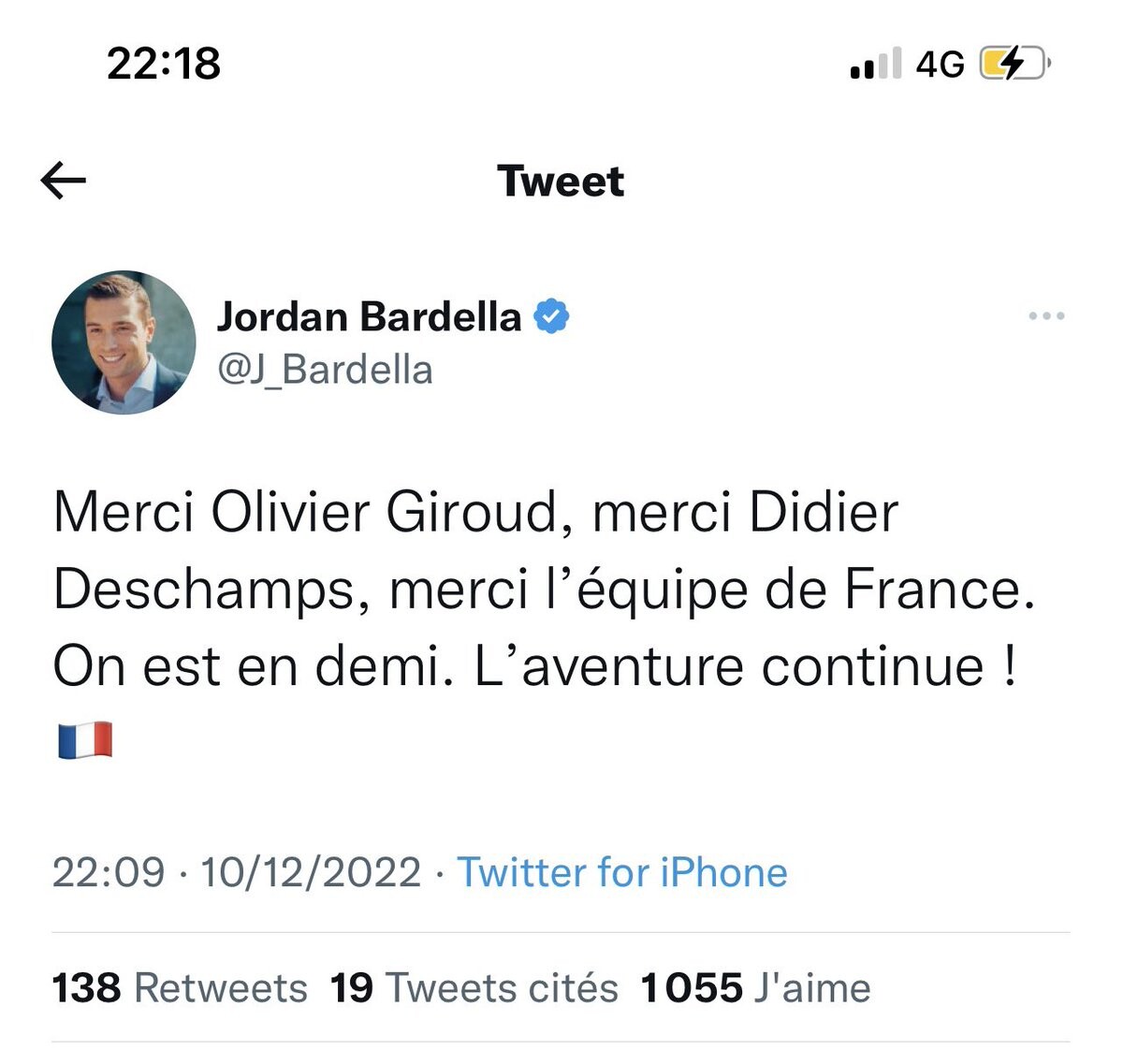
Task: View the 138 Retweets list
Action: coord(180,988)
